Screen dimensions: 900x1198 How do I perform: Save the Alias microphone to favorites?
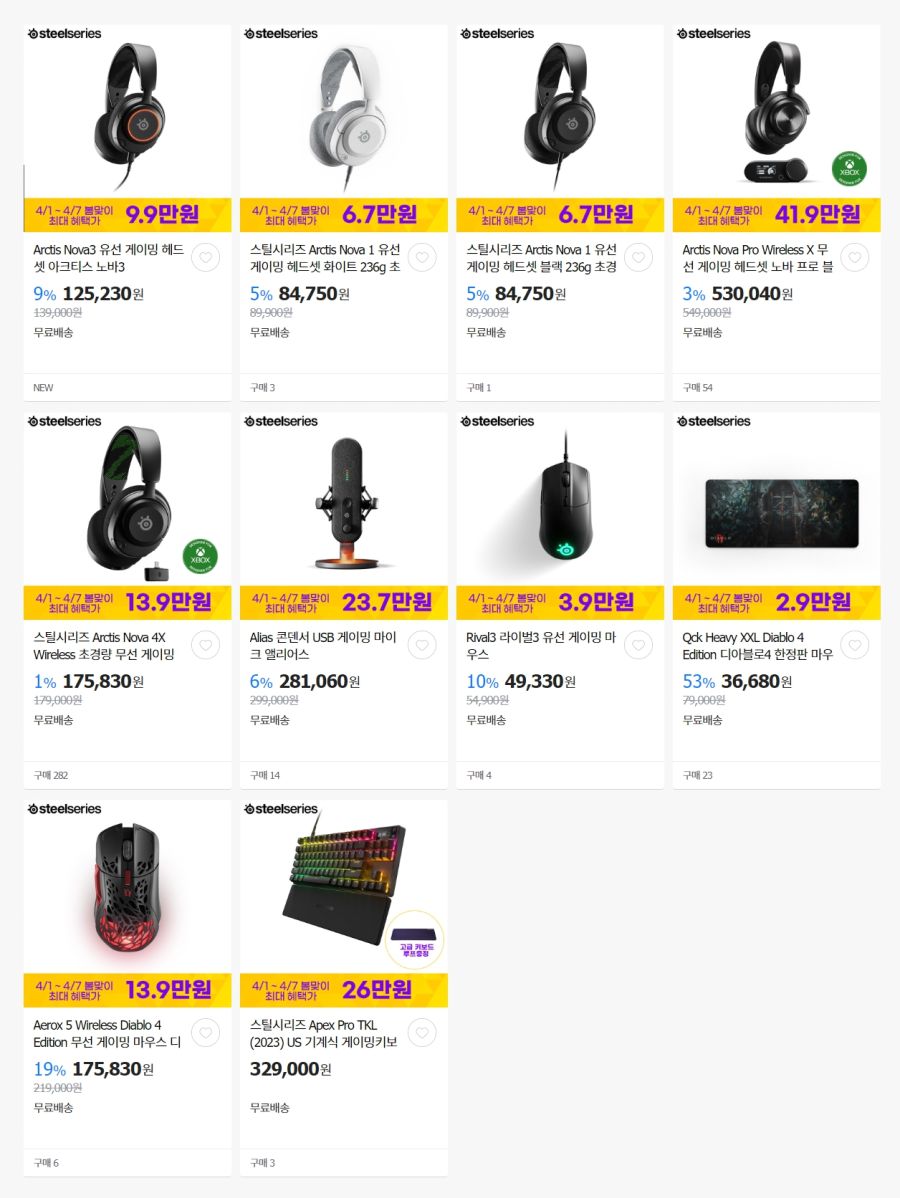coord(421,645)
